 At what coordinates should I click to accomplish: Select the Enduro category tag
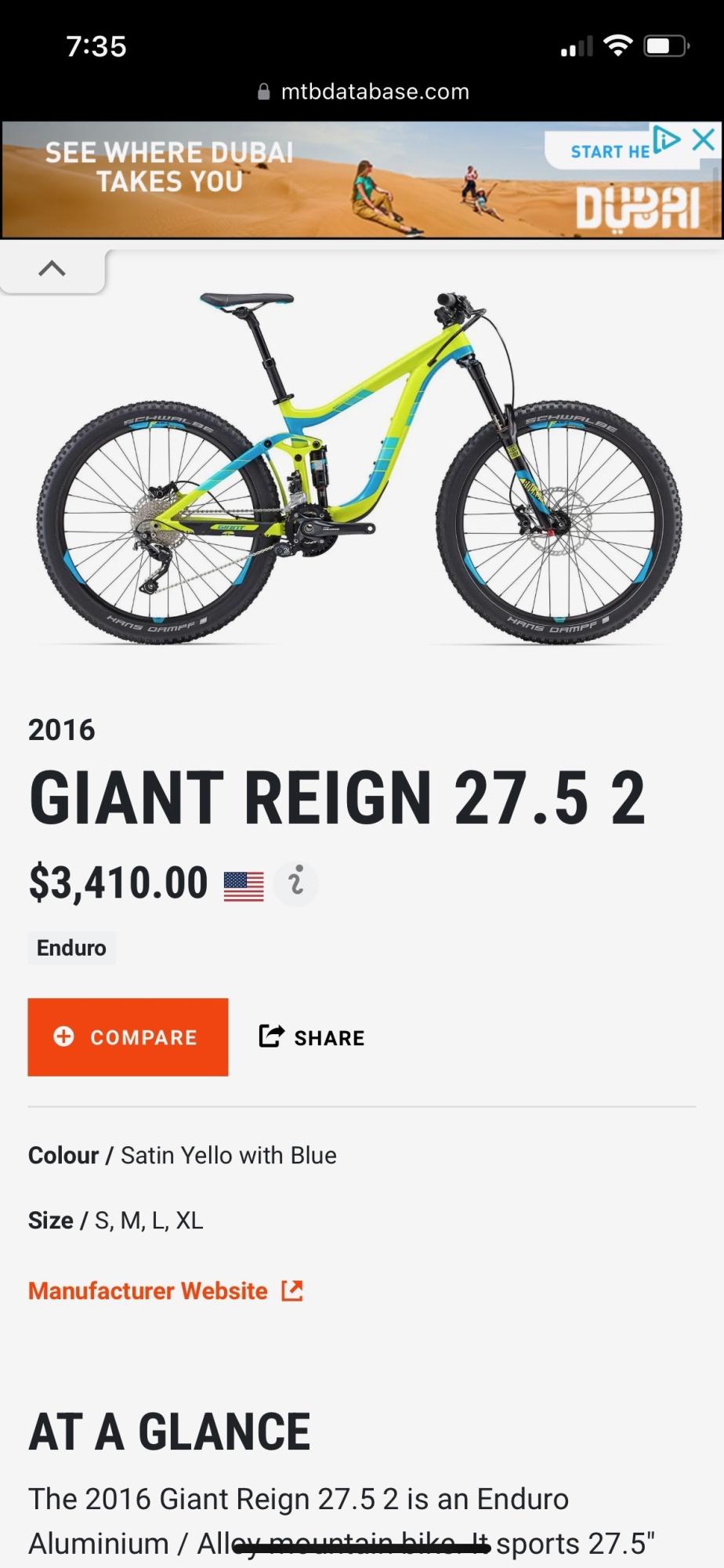tap(71, 947)
